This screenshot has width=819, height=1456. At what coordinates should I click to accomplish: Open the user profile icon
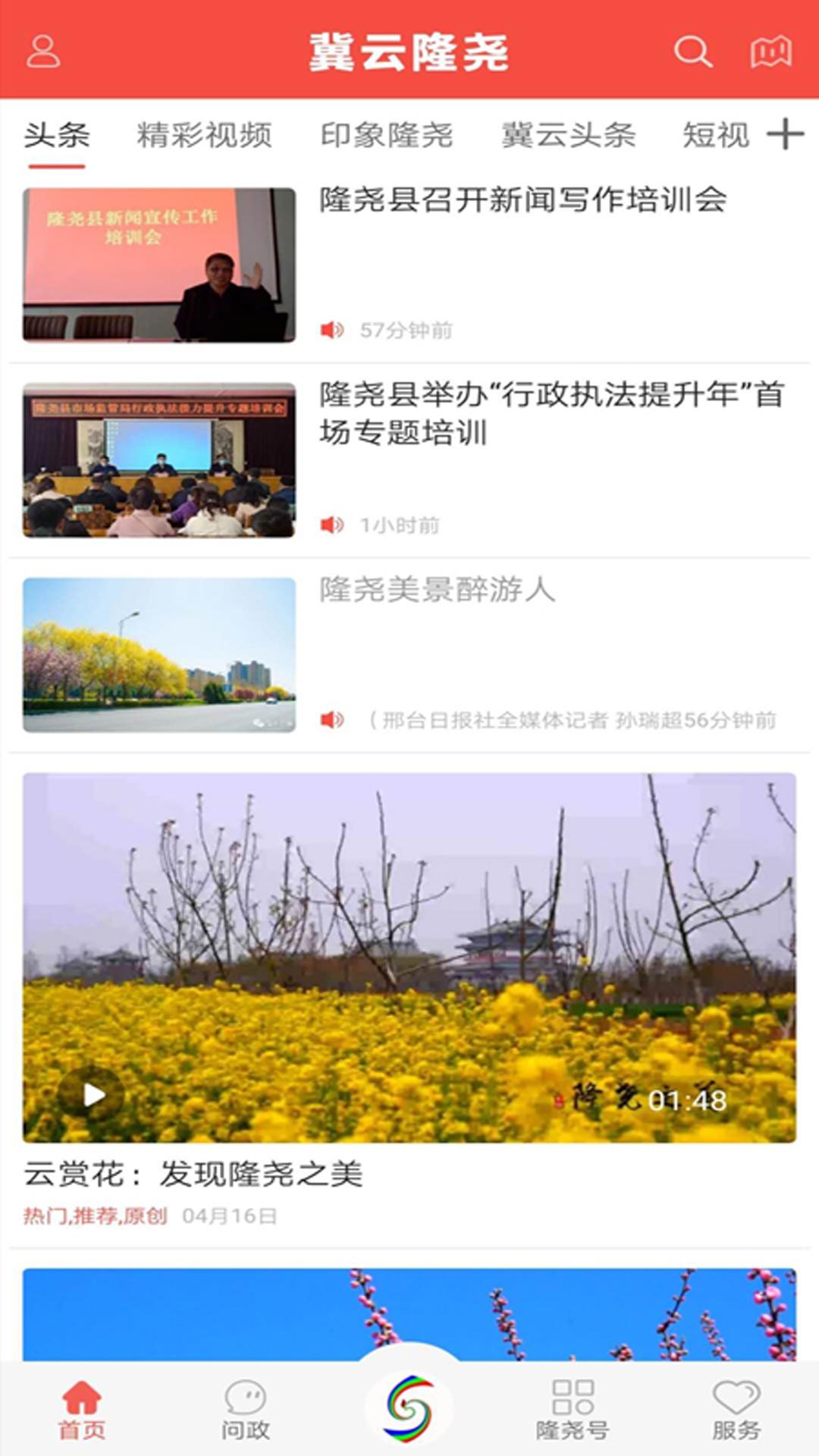tap(43, 52)
